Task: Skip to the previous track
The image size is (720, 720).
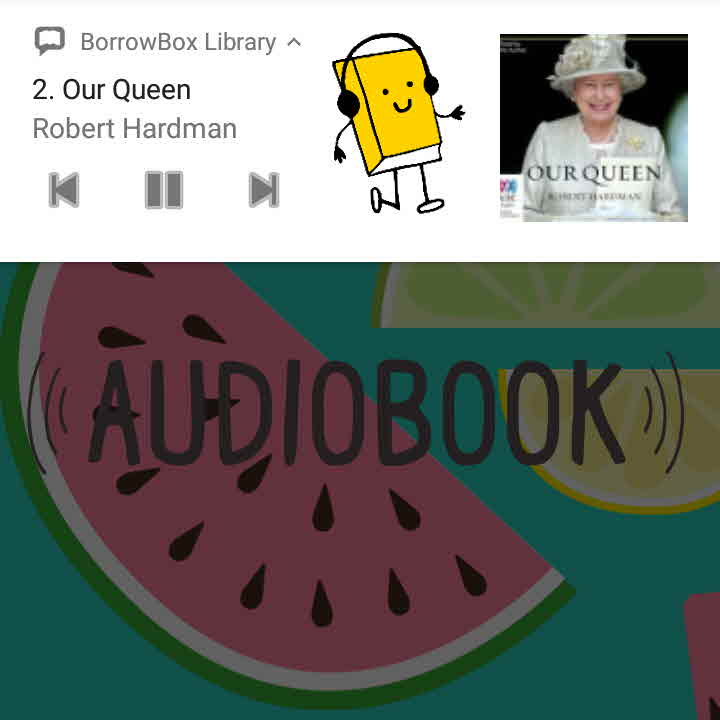Action: coord(64,189)
